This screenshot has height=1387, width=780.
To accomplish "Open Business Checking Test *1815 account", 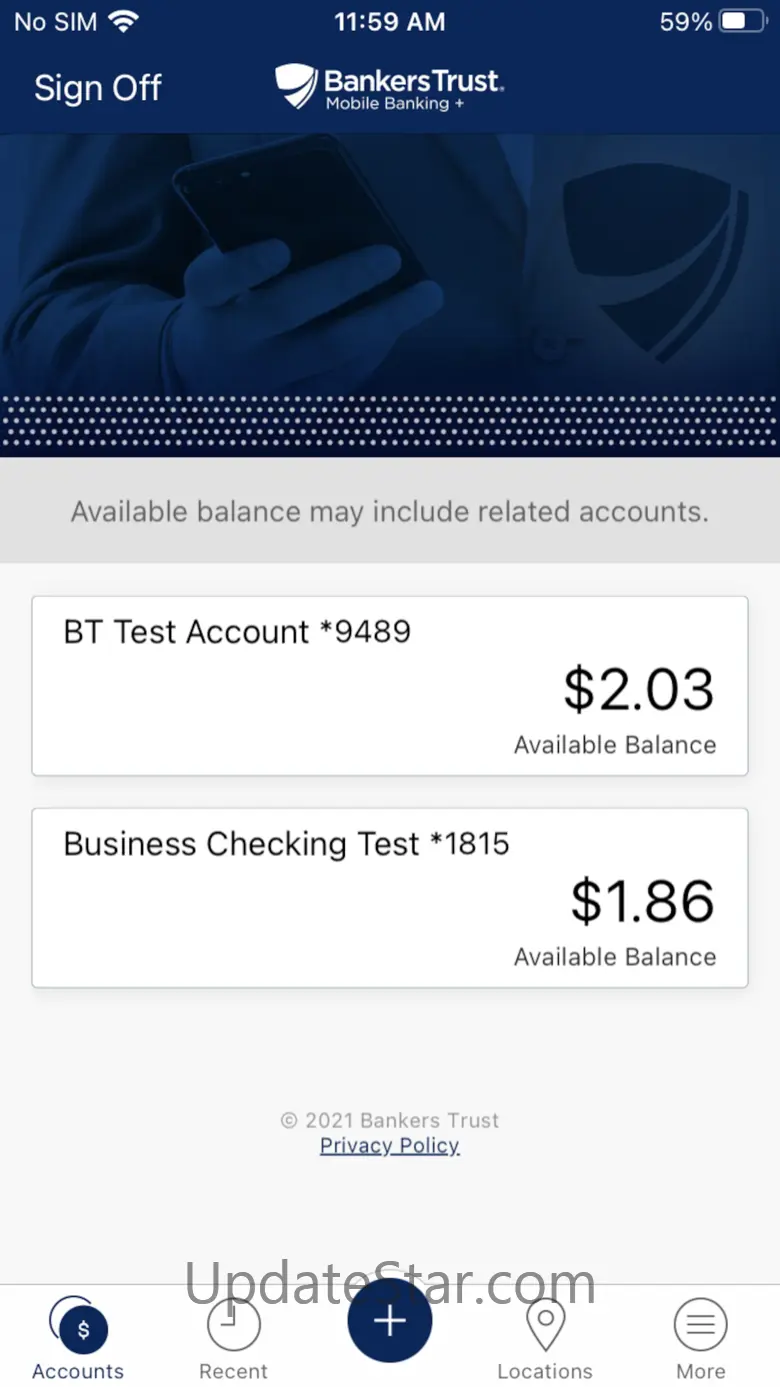I will (390, 897).
